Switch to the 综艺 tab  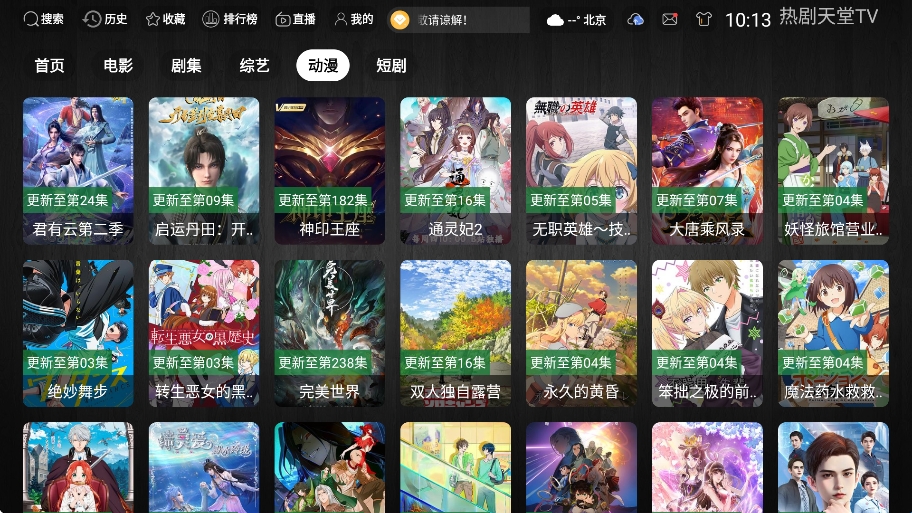point(254,65)
